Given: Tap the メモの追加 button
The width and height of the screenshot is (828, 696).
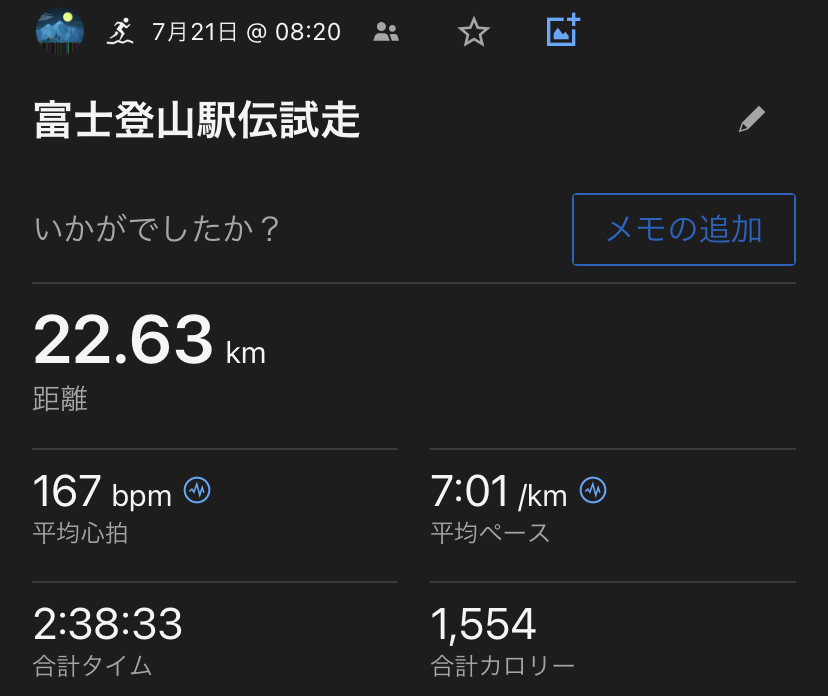Looking at the screenshot, I should tap(684, 230).
